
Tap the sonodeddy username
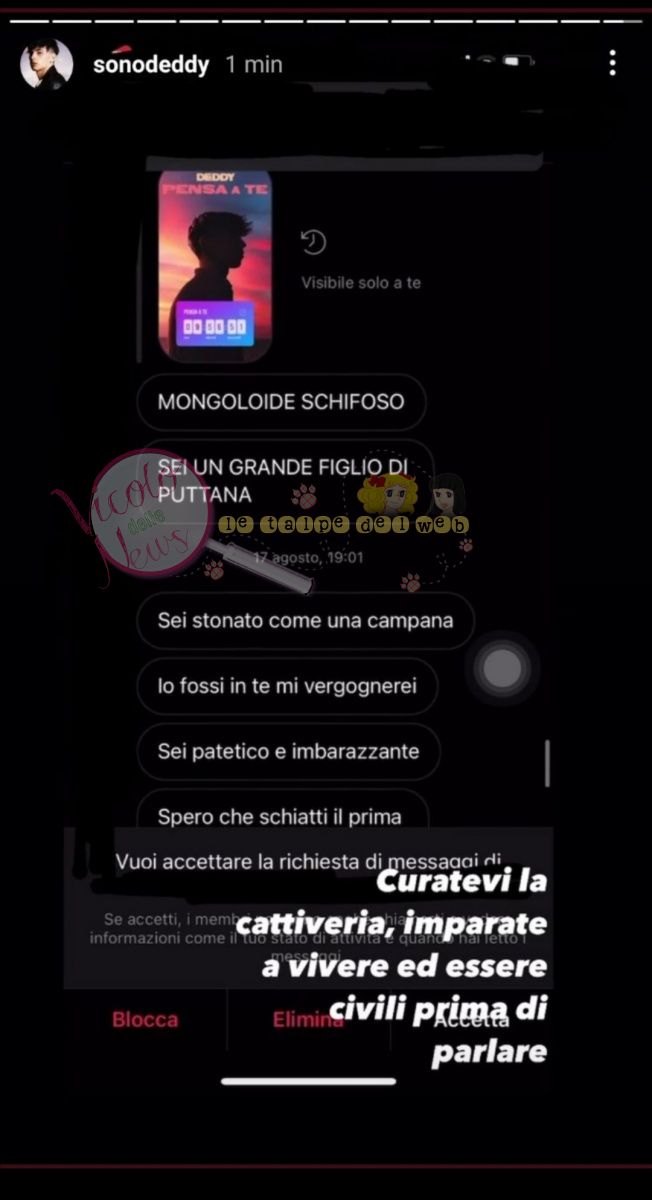[x=150, y=65]
